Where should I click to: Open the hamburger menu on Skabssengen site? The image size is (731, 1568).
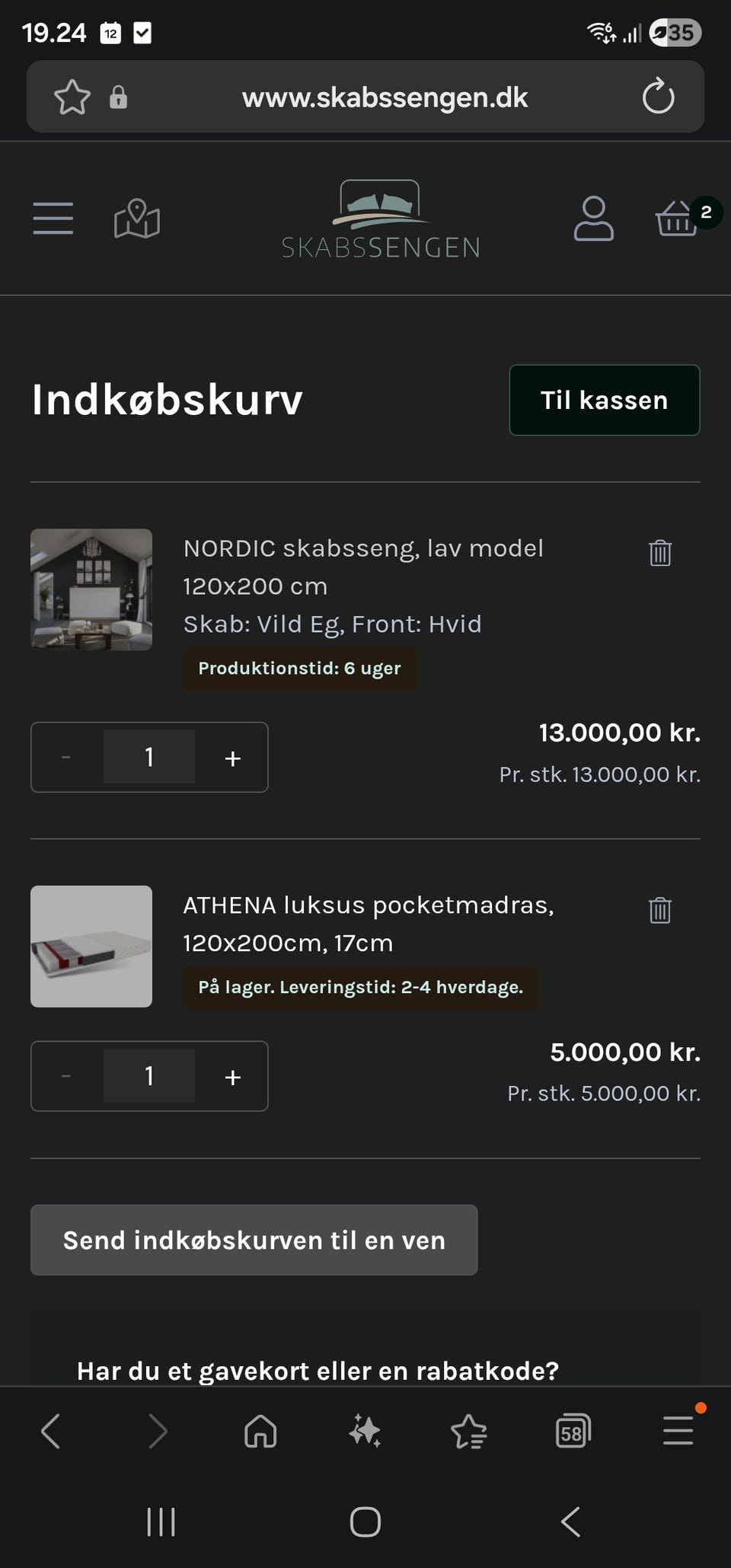tap(53, 219)
